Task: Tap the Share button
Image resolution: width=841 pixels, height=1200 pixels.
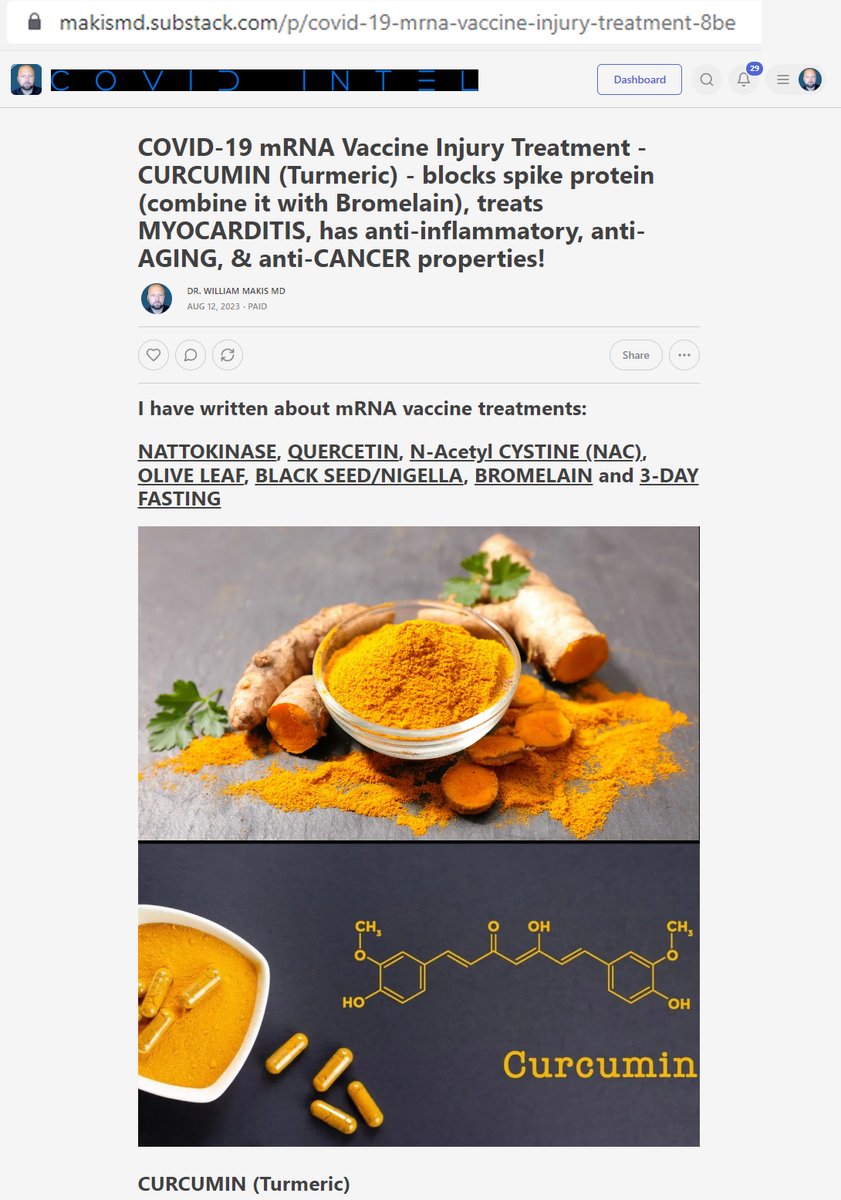Action: (635, 355)
